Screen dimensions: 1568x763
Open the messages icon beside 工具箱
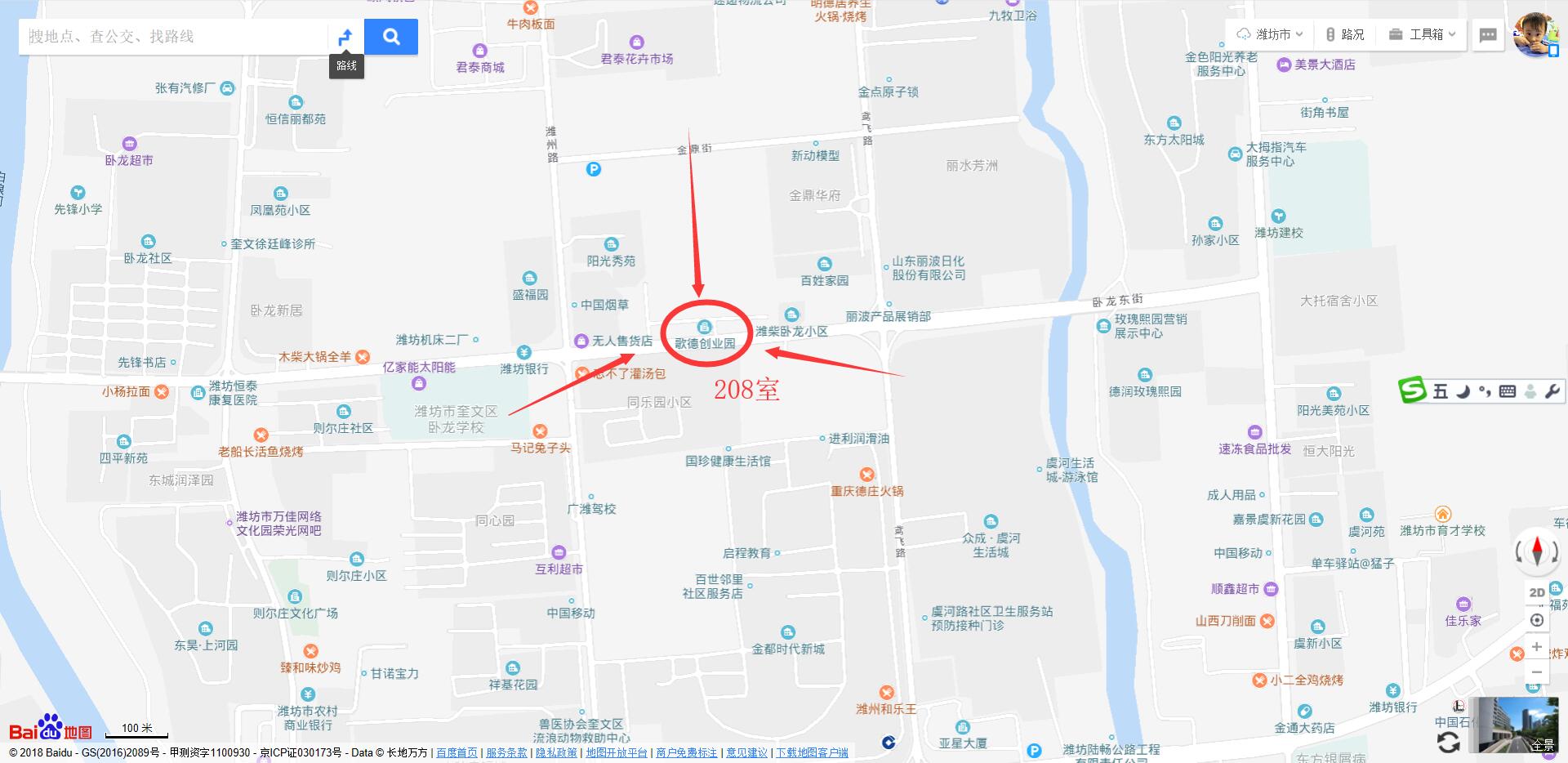click(1488, 35)
